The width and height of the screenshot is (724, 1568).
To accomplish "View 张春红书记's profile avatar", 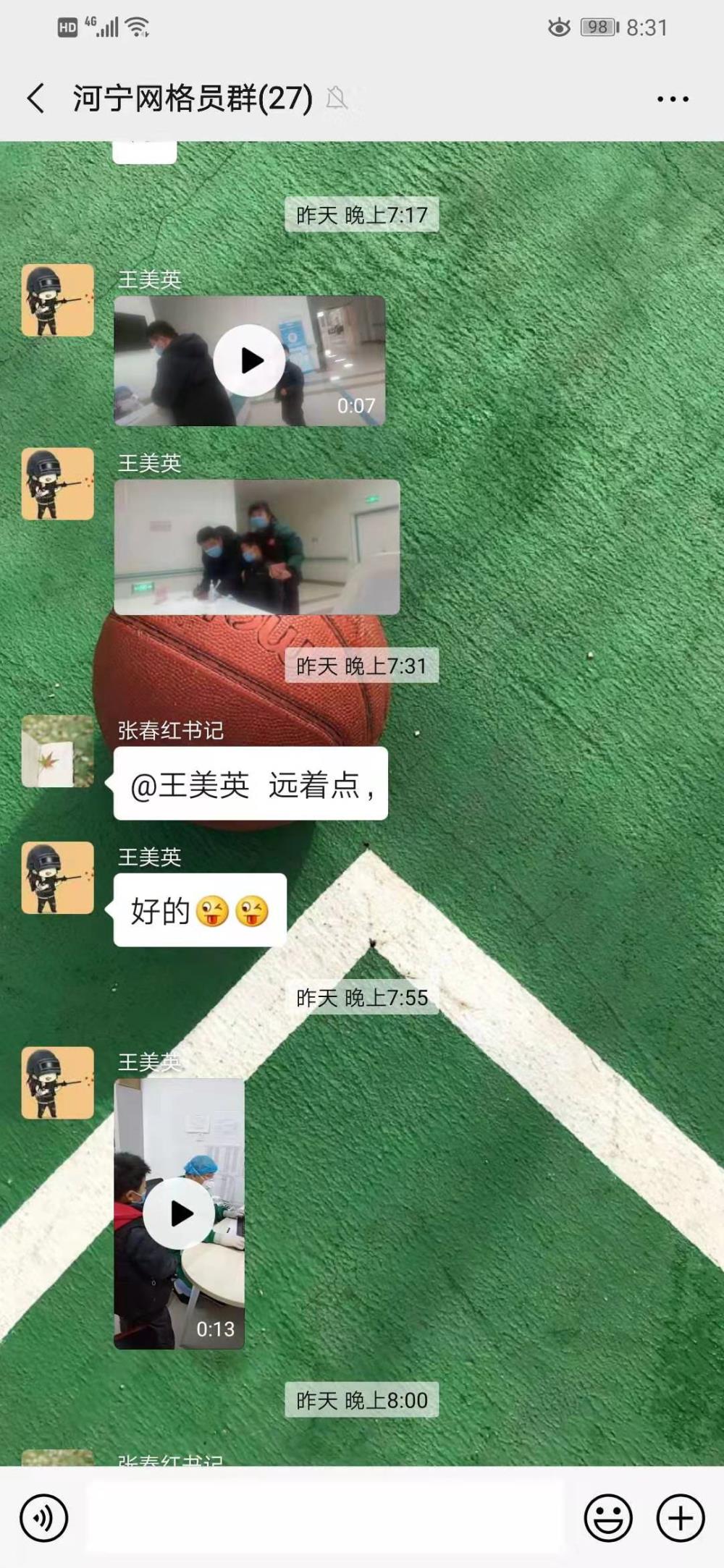I will (58, 751).
